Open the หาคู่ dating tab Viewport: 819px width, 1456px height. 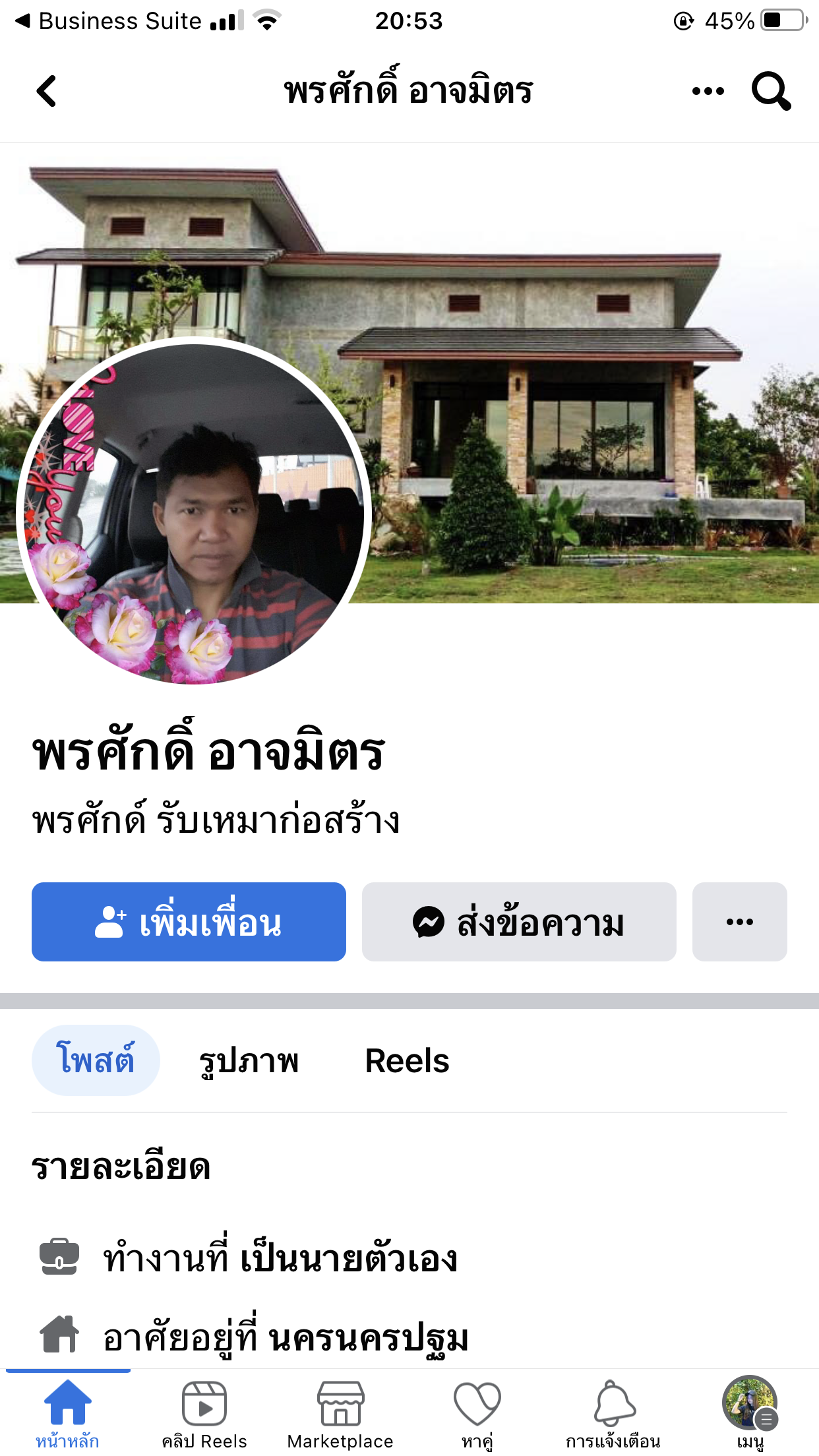[477, 1412]
